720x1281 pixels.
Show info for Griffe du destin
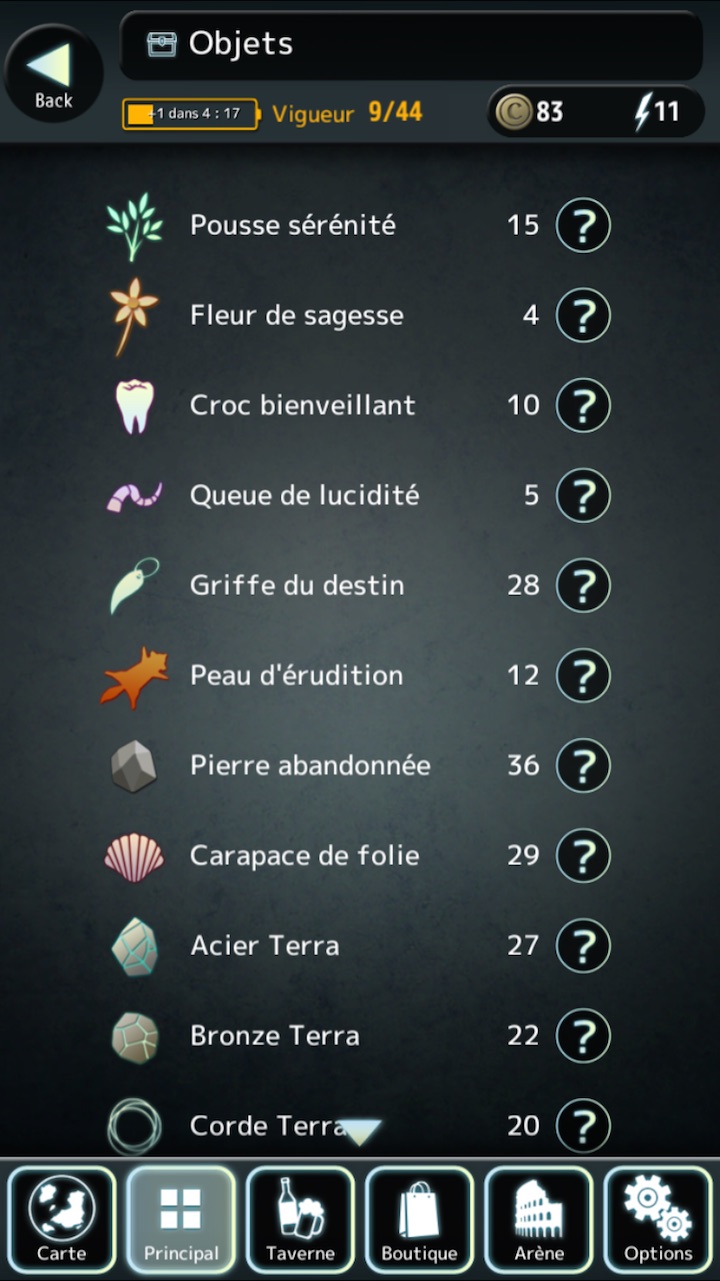tap(583, 585)
